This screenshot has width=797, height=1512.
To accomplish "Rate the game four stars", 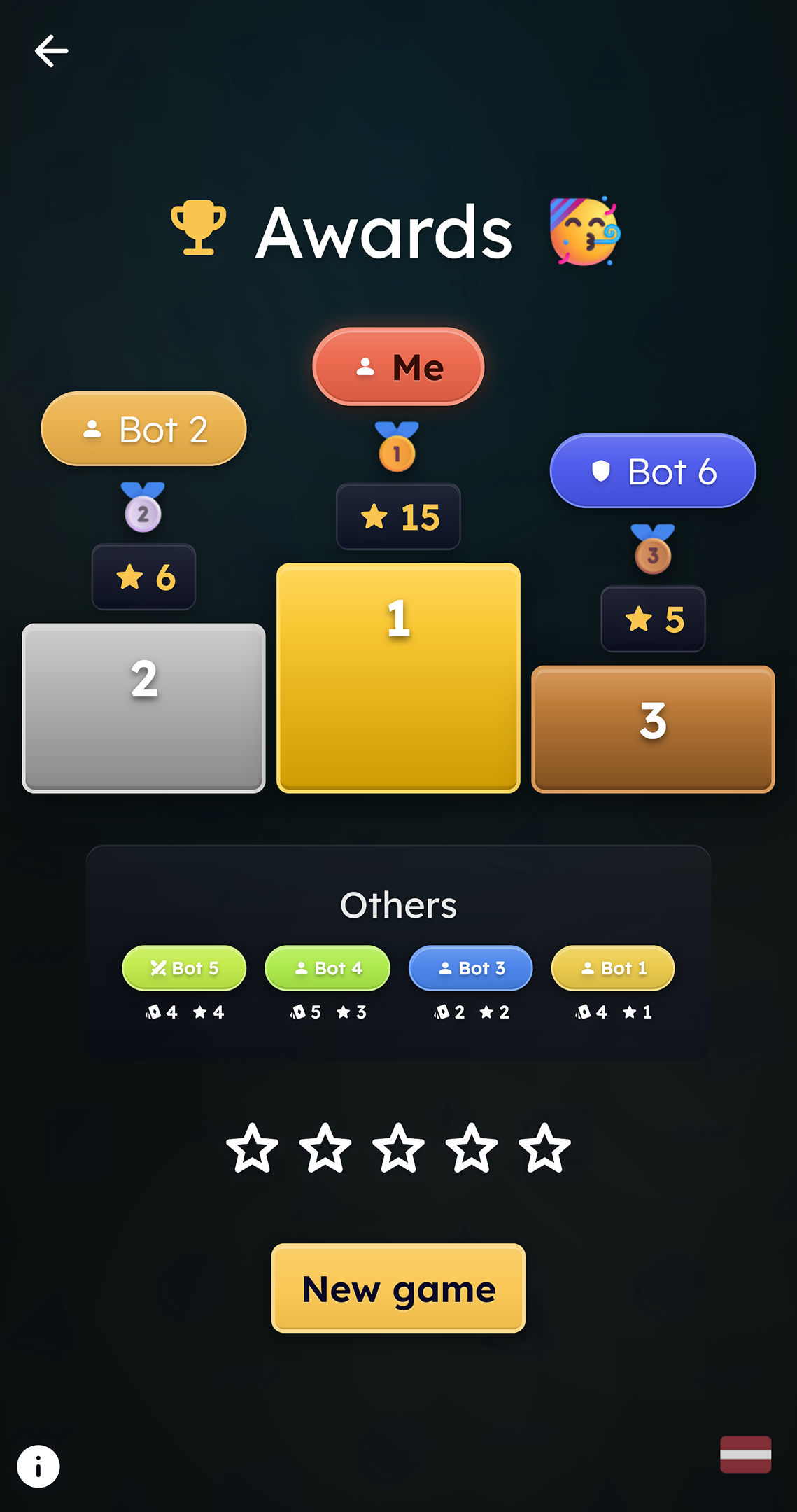I will 472,1148.
